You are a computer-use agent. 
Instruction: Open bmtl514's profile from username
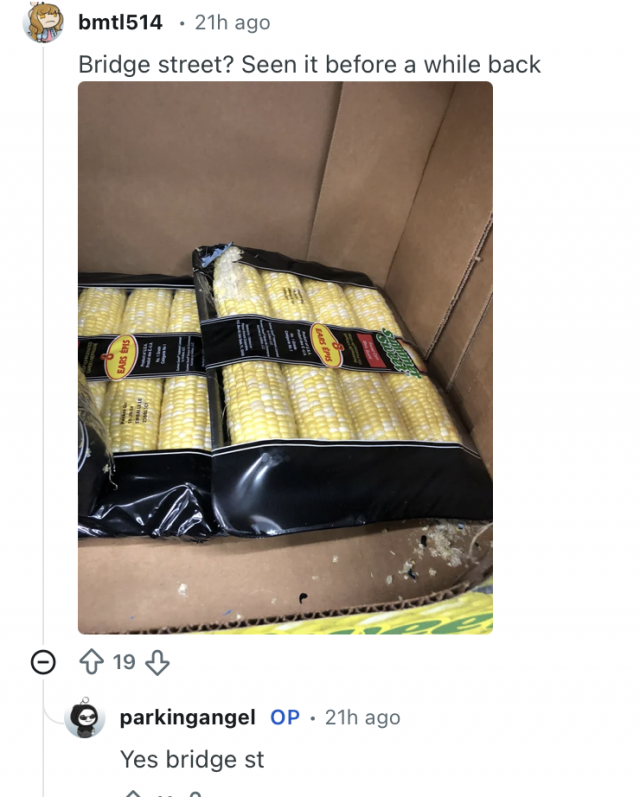[120, 22]
